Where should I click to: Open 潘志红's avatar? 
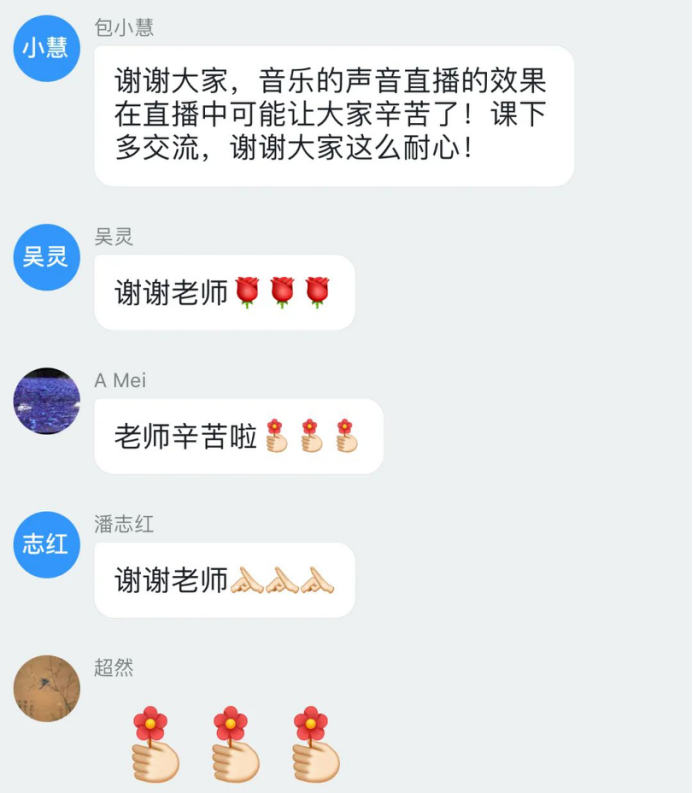pyautogui.click(x=46, y=544)
